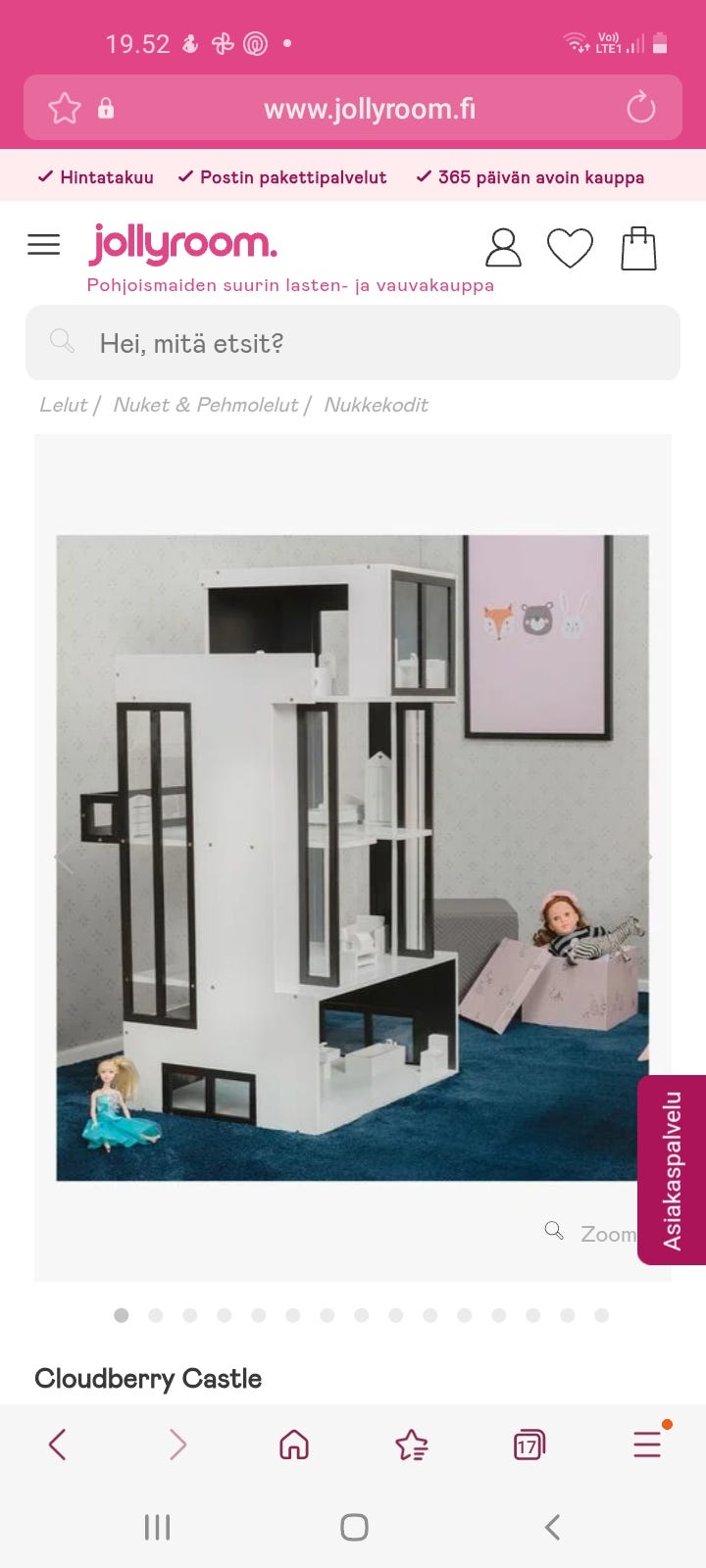The height and width of the screenshot is (1568, 706).
Task: Open the shopping bag
Action: click(638, 248)
